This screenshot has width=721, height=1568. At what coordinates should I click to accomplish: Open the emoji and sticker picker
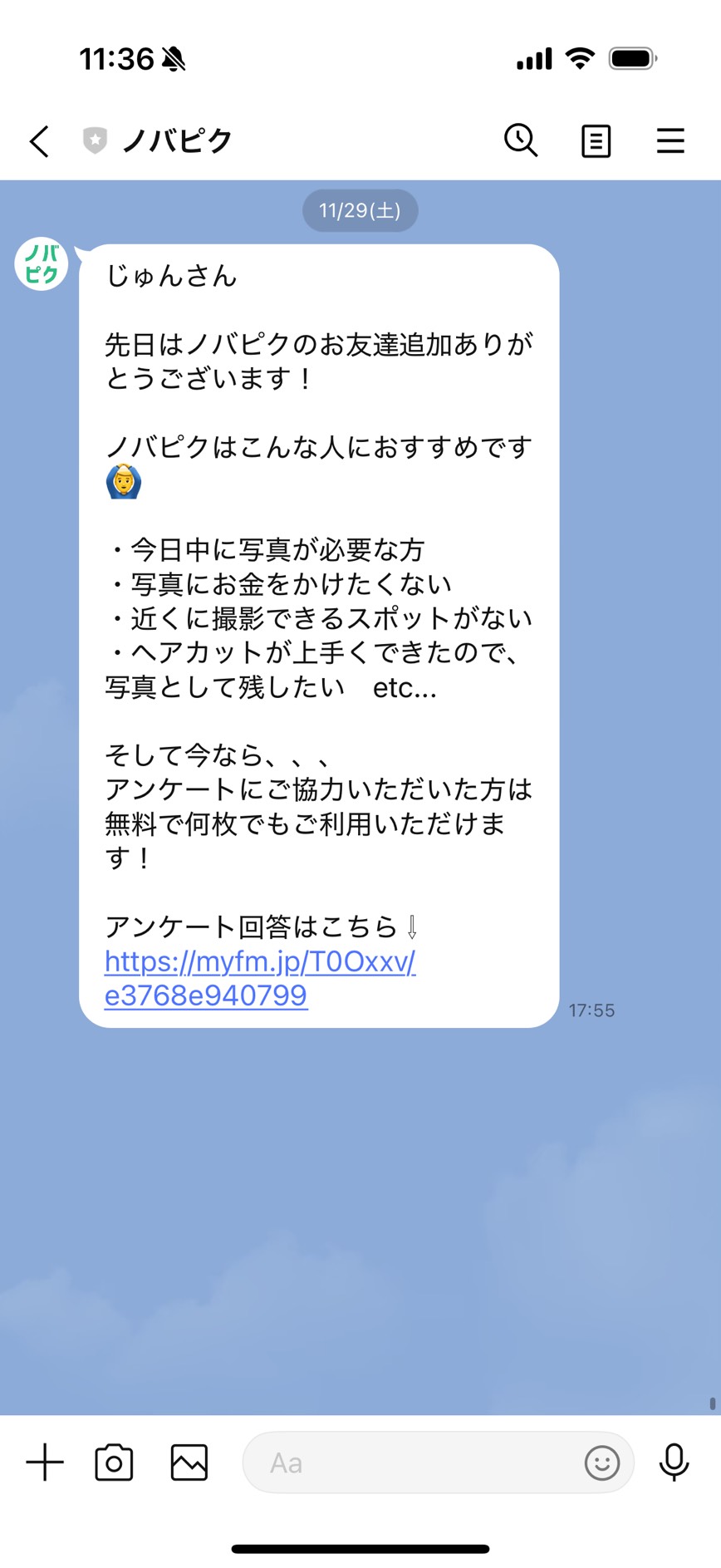pyautogui.click(x=602, y=1462)
